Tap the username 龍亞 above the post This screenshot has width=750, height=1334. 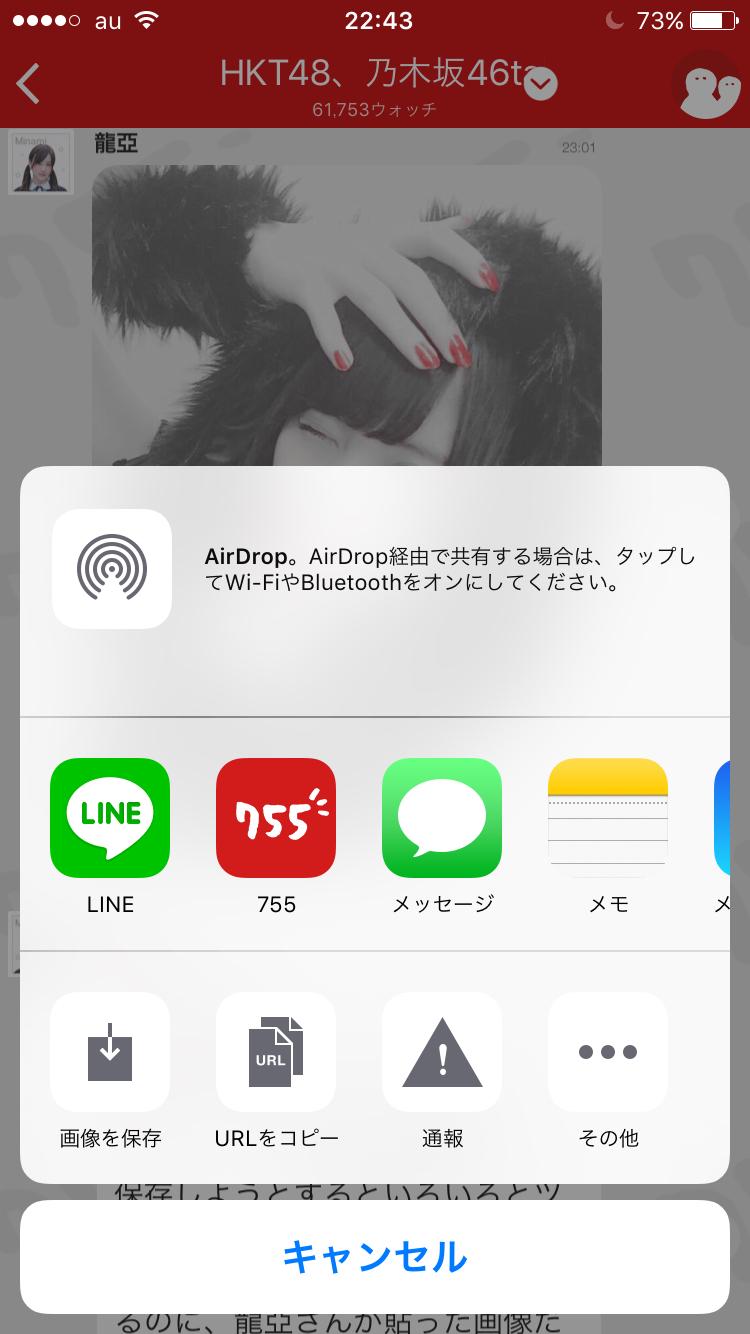[x=113, y=143]
